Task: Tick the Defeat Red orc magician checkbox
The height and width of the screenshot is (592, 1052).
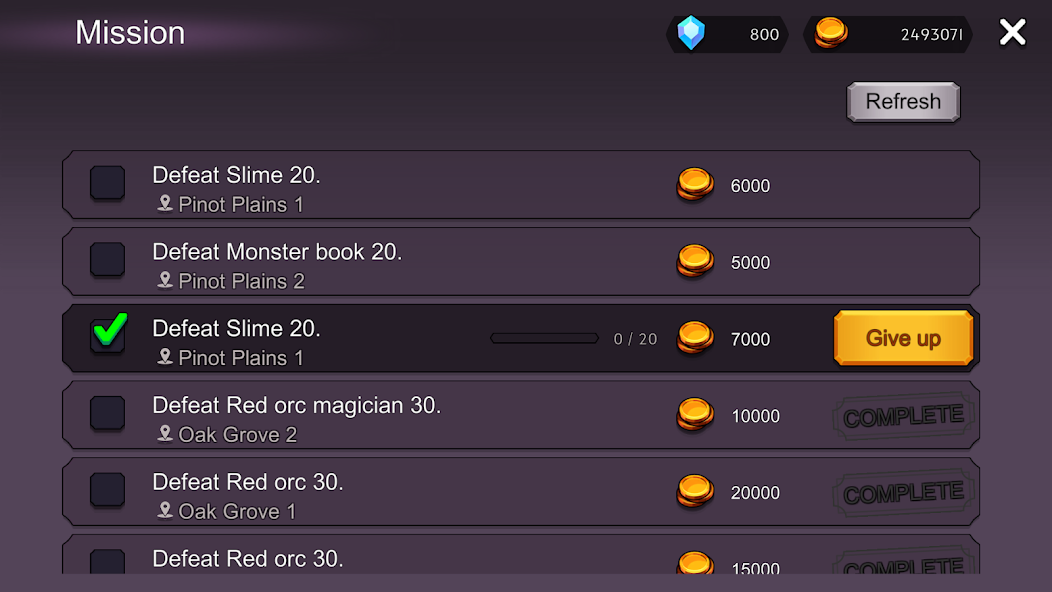Action: pos(108,413)
